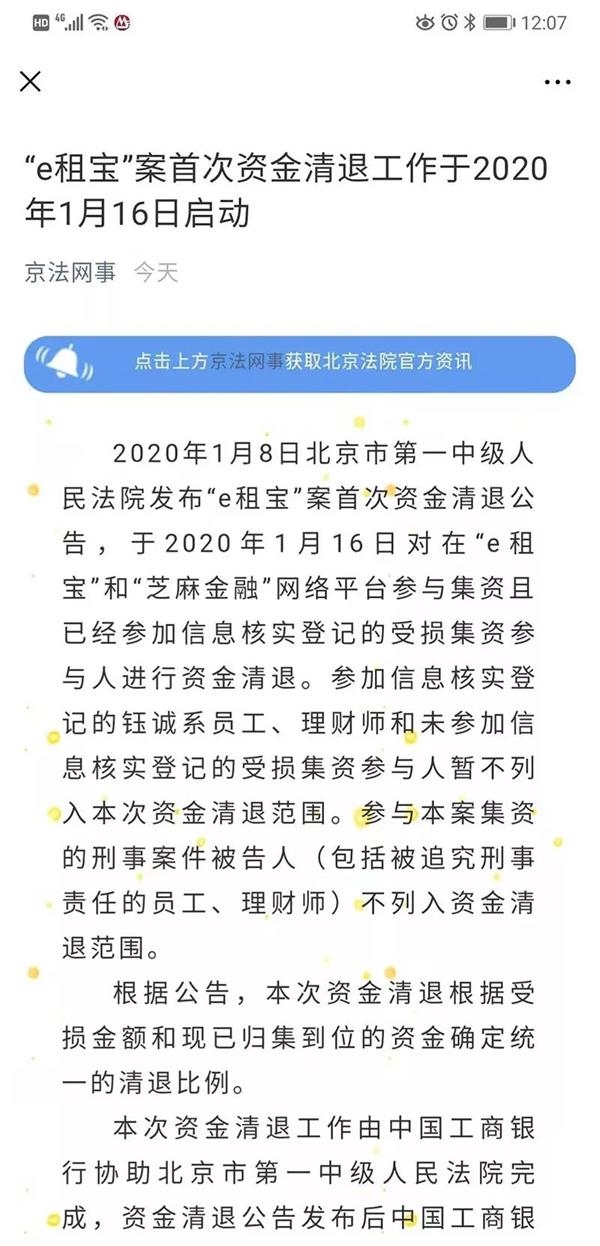Tap the blue 京法网事 follow banner
Image resolution: width=600 pixels, height=1246 pixels.
(x=300, y=363)
